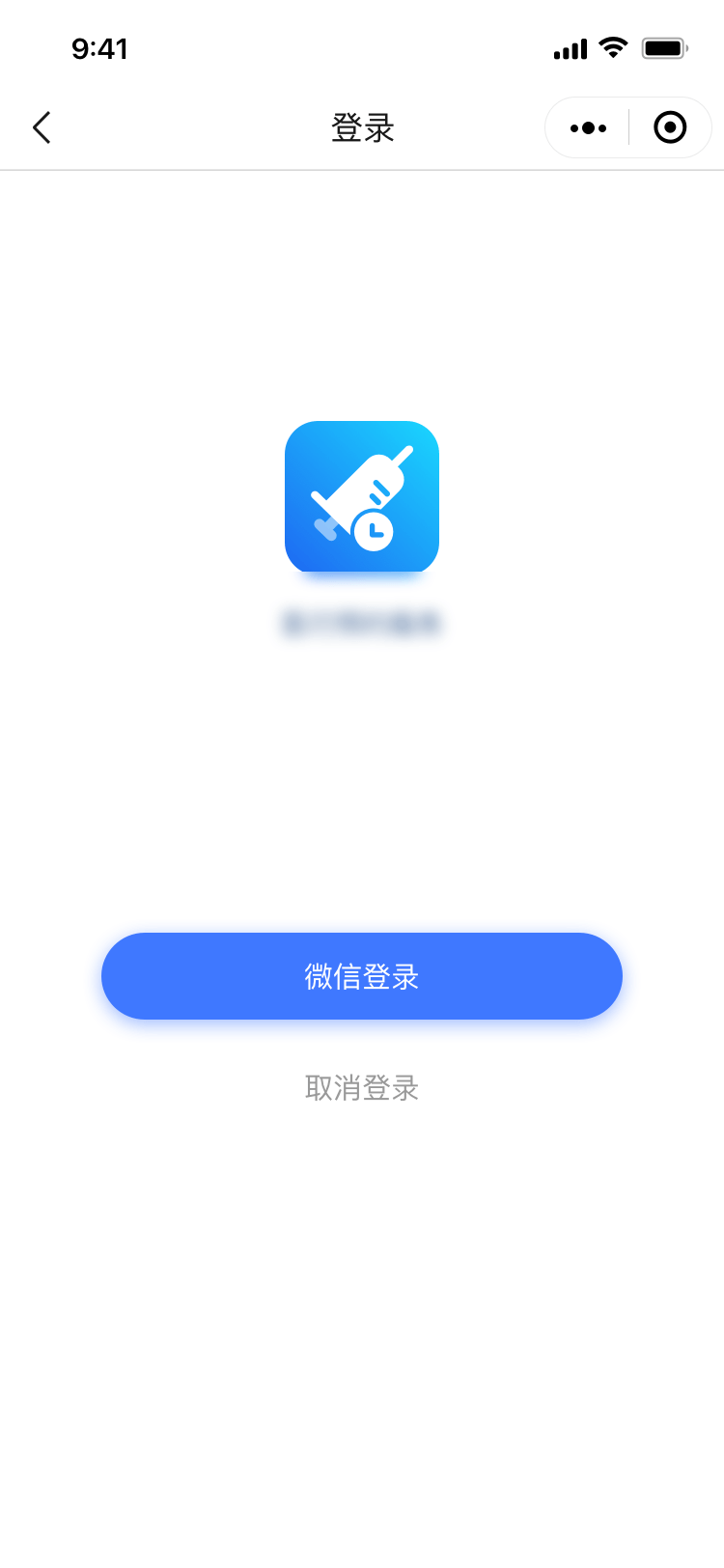The image size is (724, 1568).
Task: Close the mini program using the circle icon
Action: point(670,127)
